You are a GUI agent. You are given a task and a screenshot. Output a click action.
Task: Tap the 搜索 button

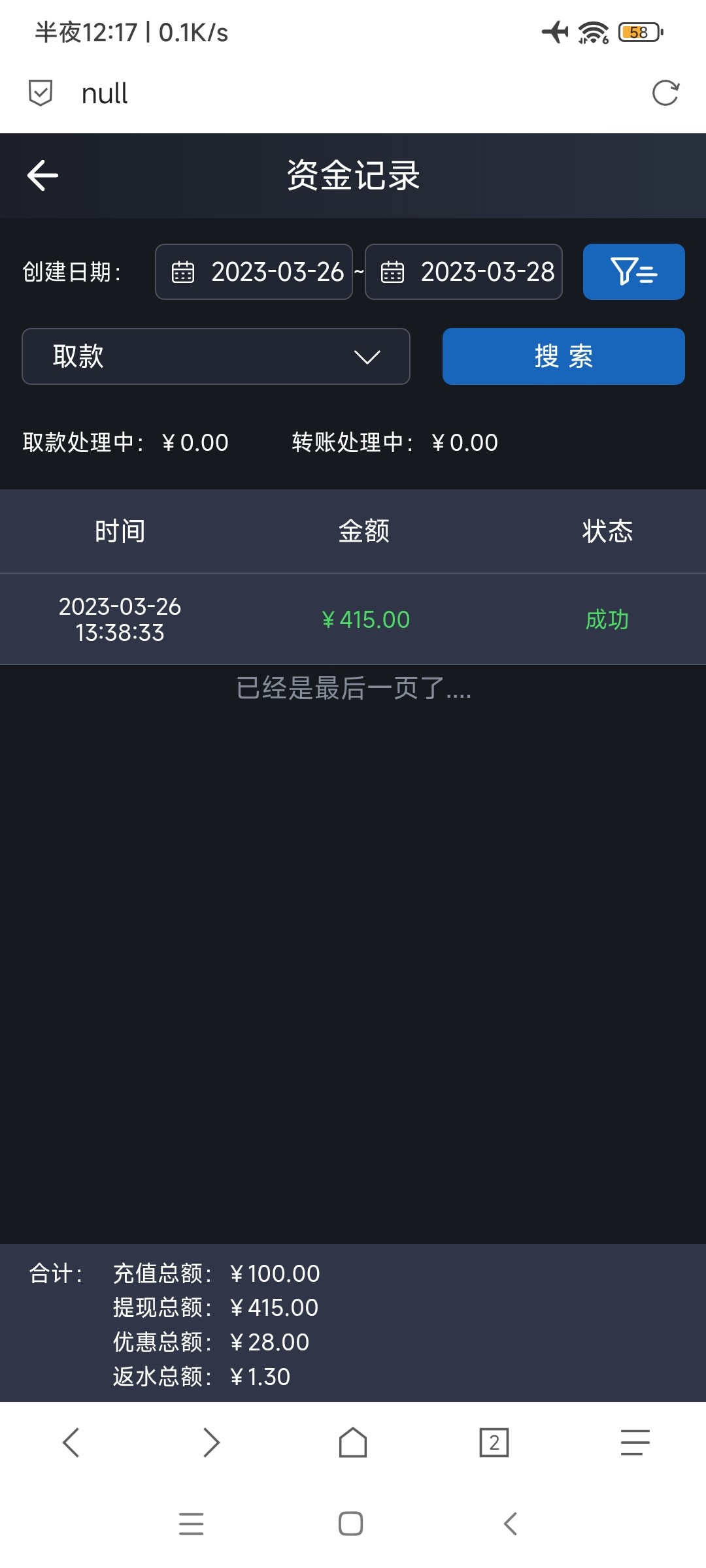(x=563, y=357)
